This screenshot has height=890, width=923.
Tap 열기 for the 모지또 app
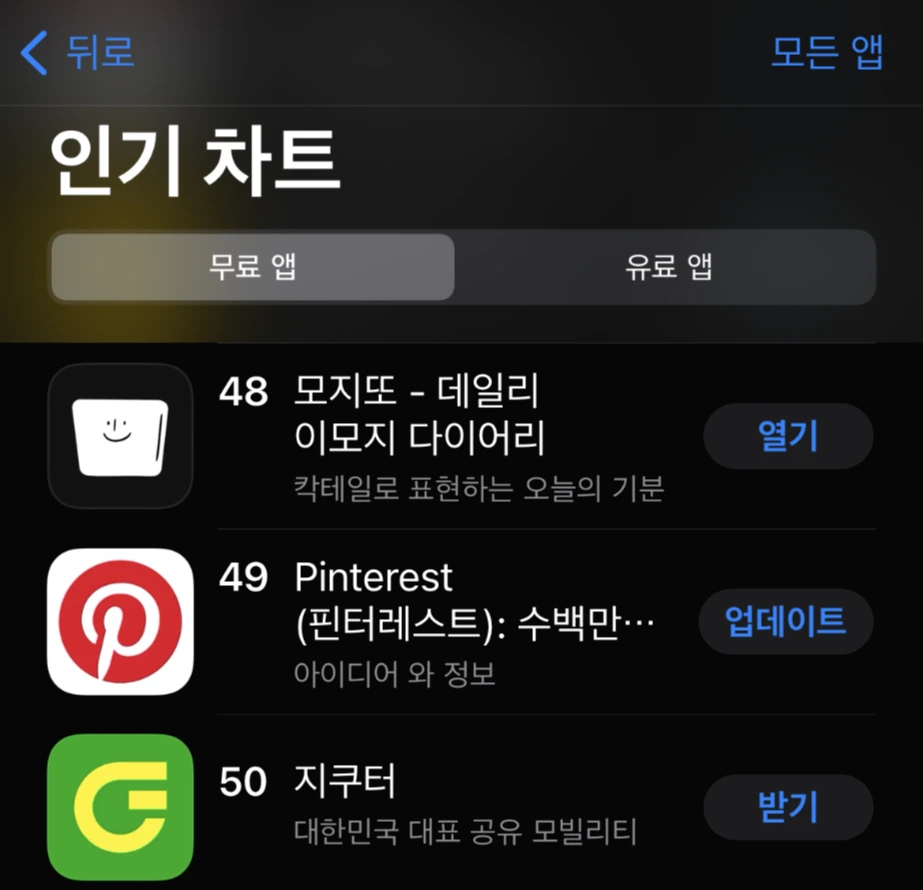[x=788, y=436]
